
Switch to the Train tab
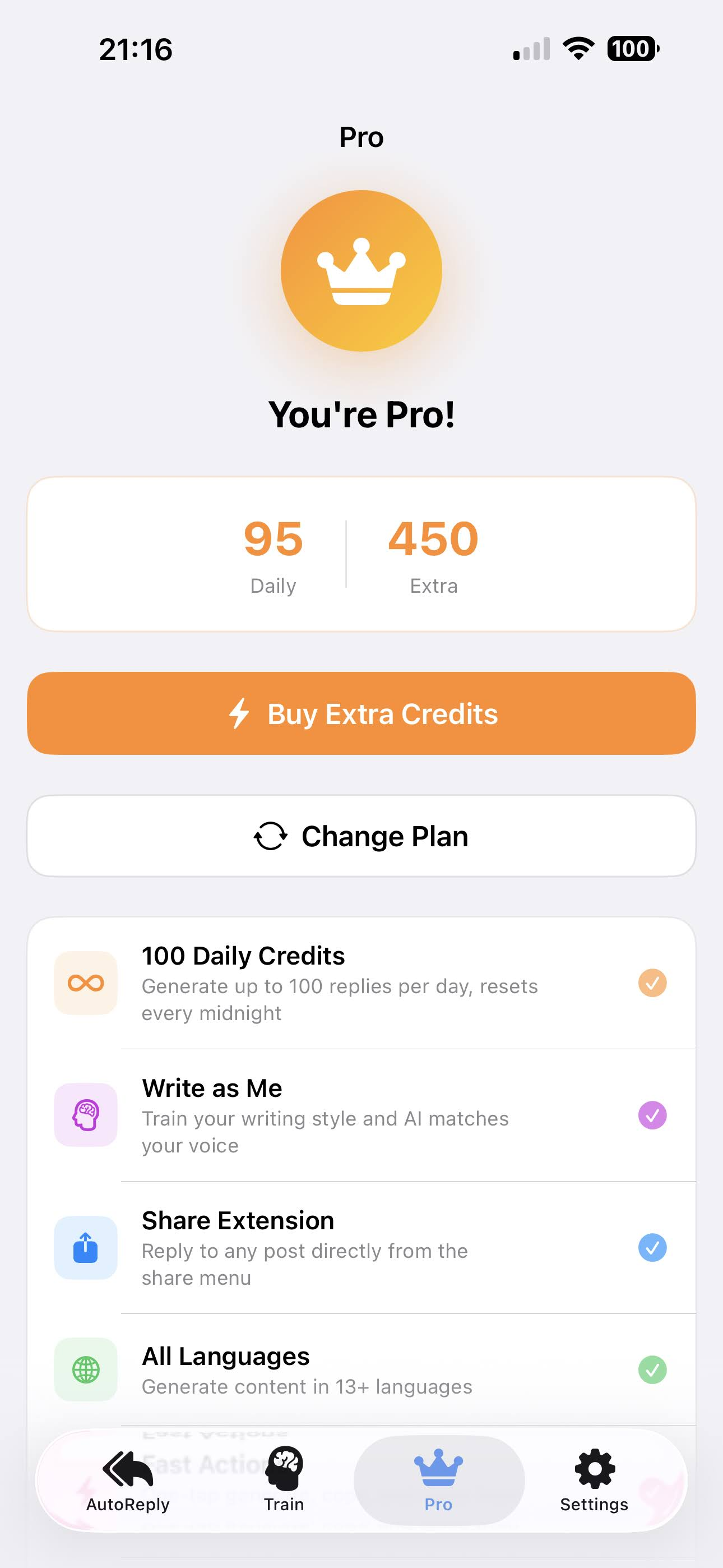(284, 1485)
